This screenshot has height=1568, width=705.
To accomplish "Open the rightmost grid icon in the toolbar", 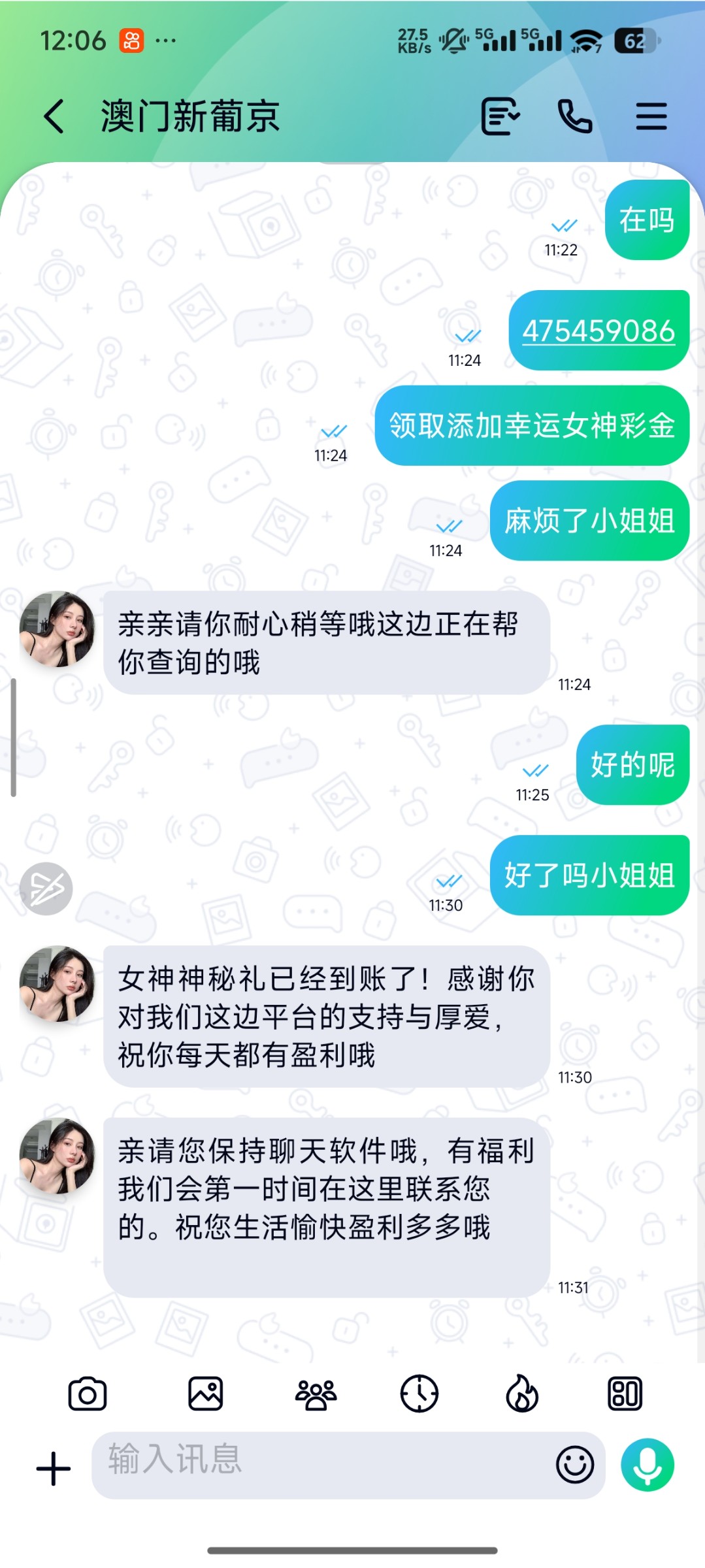I will click(x=625, y=1394).
